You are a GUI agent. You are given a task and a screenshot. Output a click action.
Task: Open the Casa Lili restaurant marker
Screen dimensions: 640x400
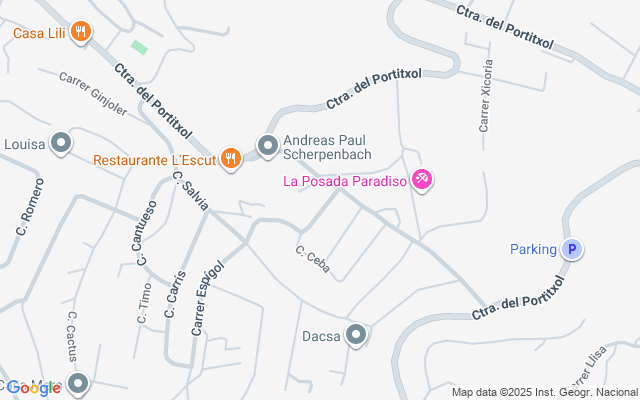click(82, 32)
